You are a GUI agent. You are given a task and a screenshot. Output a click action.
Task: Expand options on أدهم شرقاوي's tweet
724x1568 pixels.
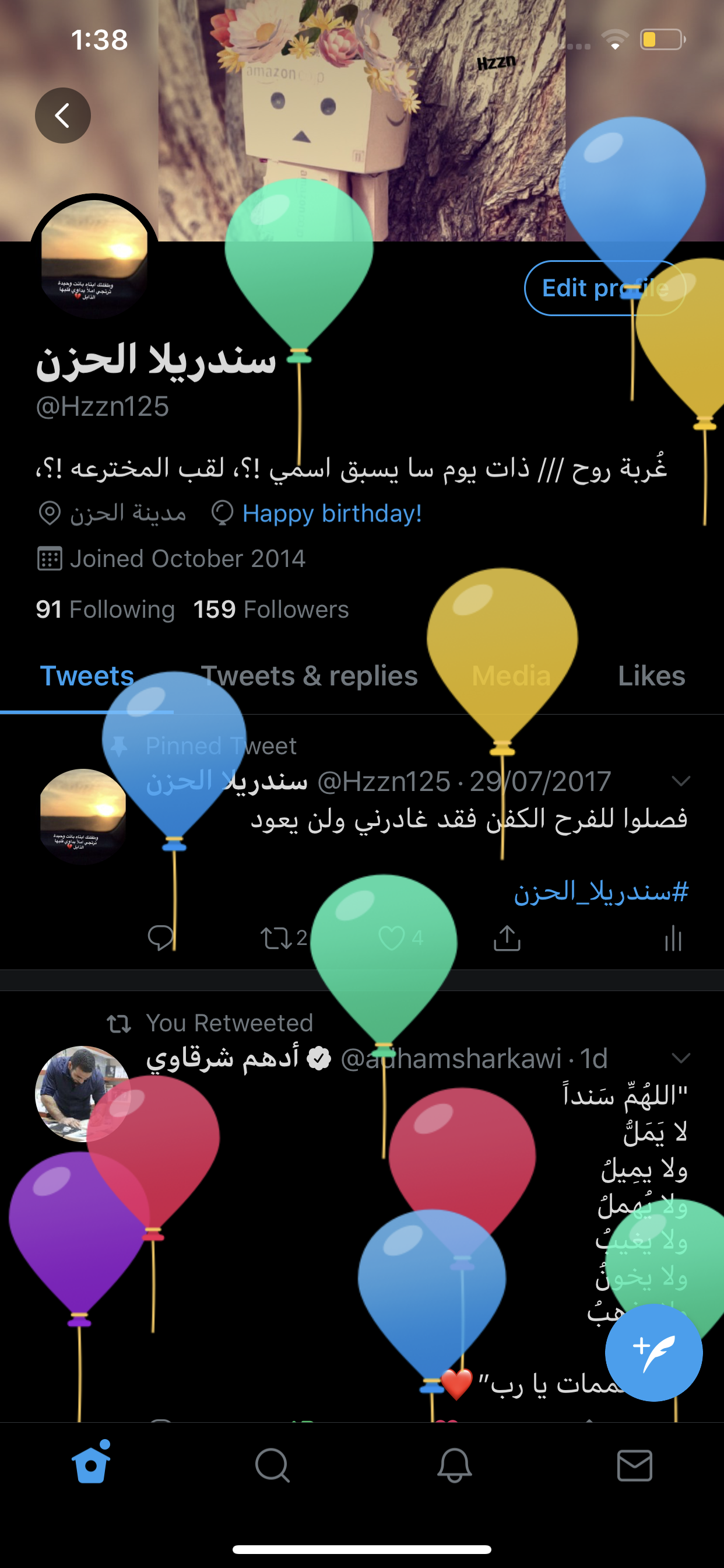click(681, 1058)
